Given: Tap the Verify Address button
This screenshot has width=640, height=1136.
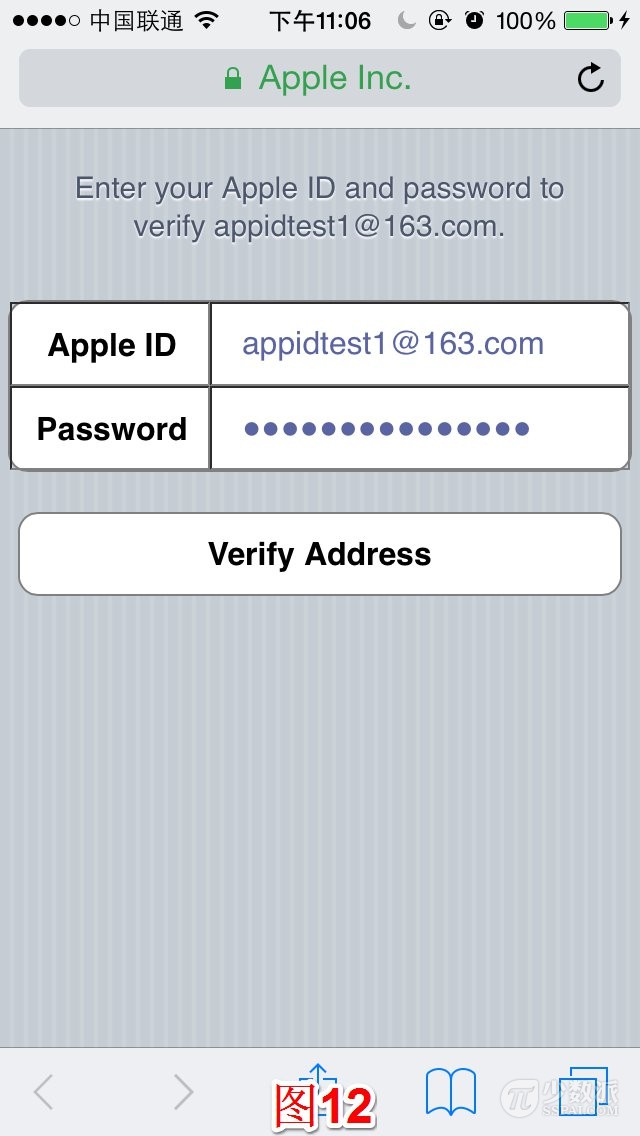Looking at the screenshot, I should 320,554.
